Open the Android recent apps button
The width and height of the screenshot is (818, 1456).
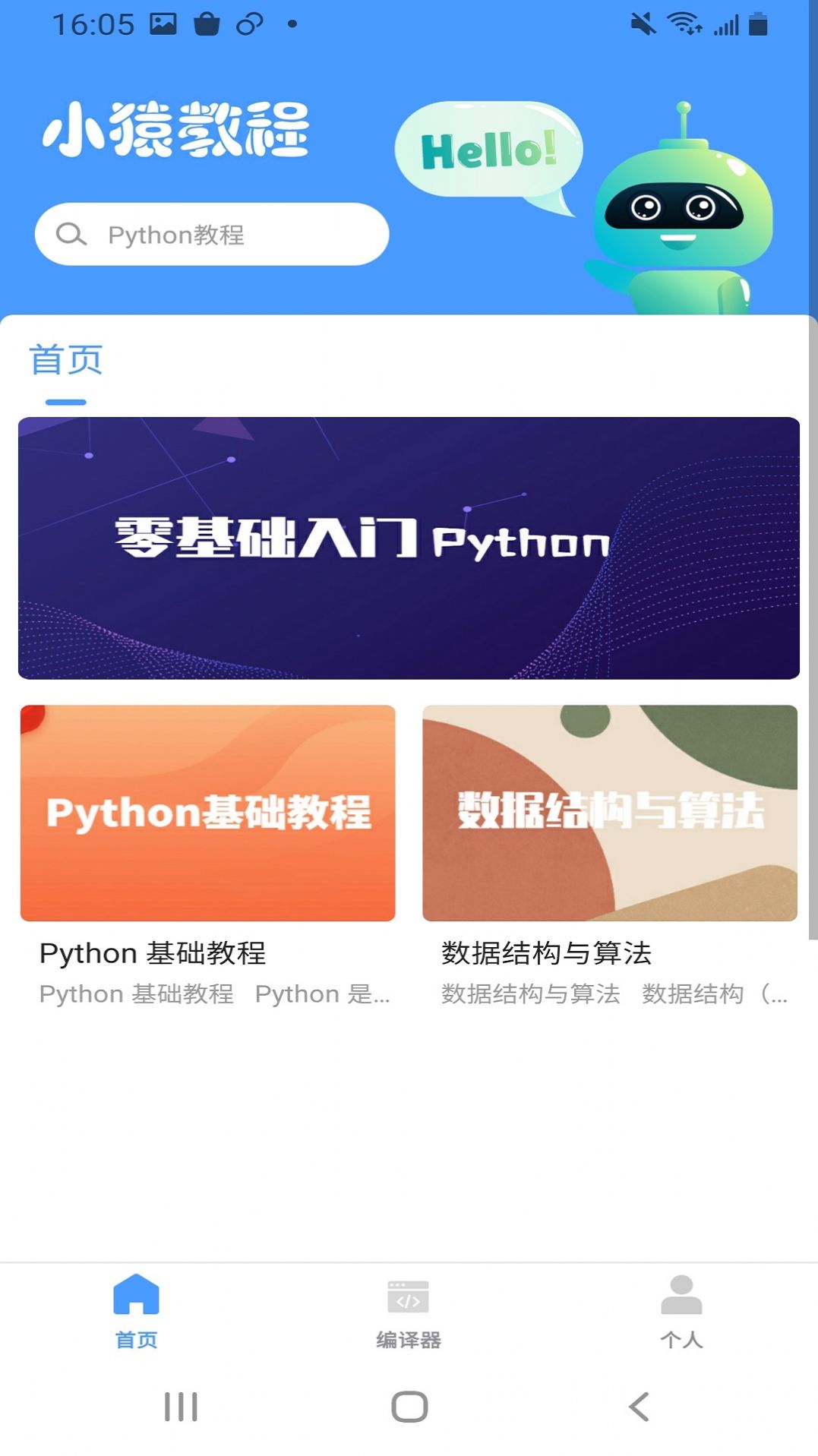pos(179,1407)
